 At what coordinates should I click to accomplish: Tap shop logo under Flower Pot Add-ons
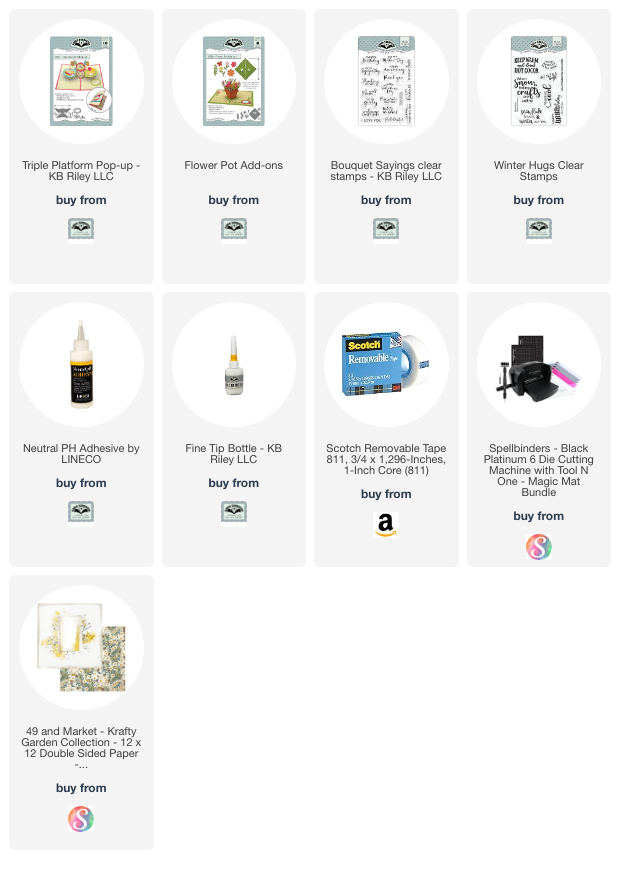coord(233,230)
